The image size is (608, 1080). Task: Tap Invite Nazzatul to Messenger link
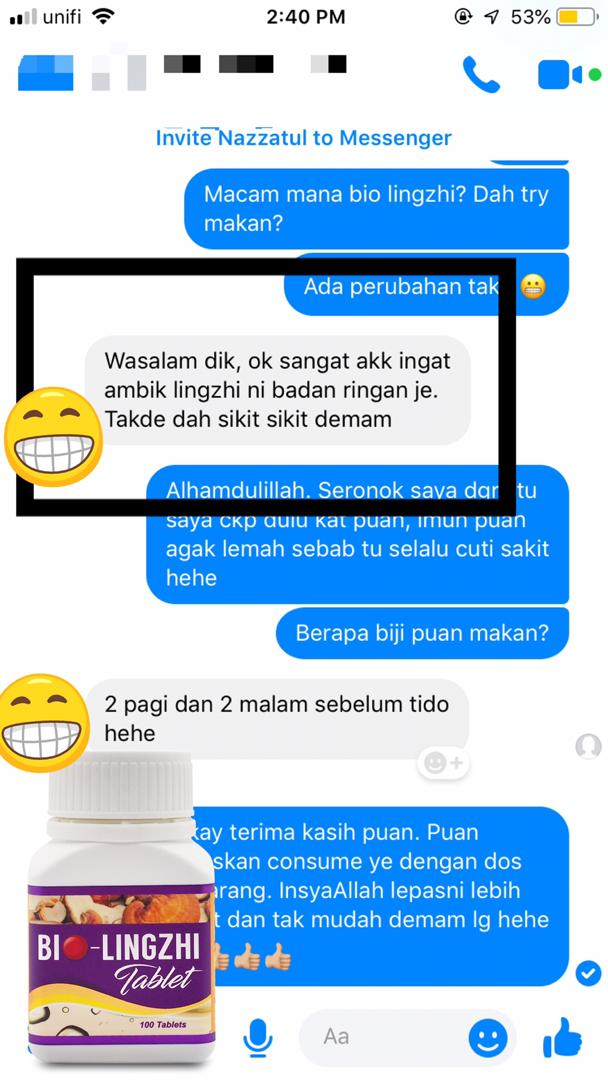[303, 138]
